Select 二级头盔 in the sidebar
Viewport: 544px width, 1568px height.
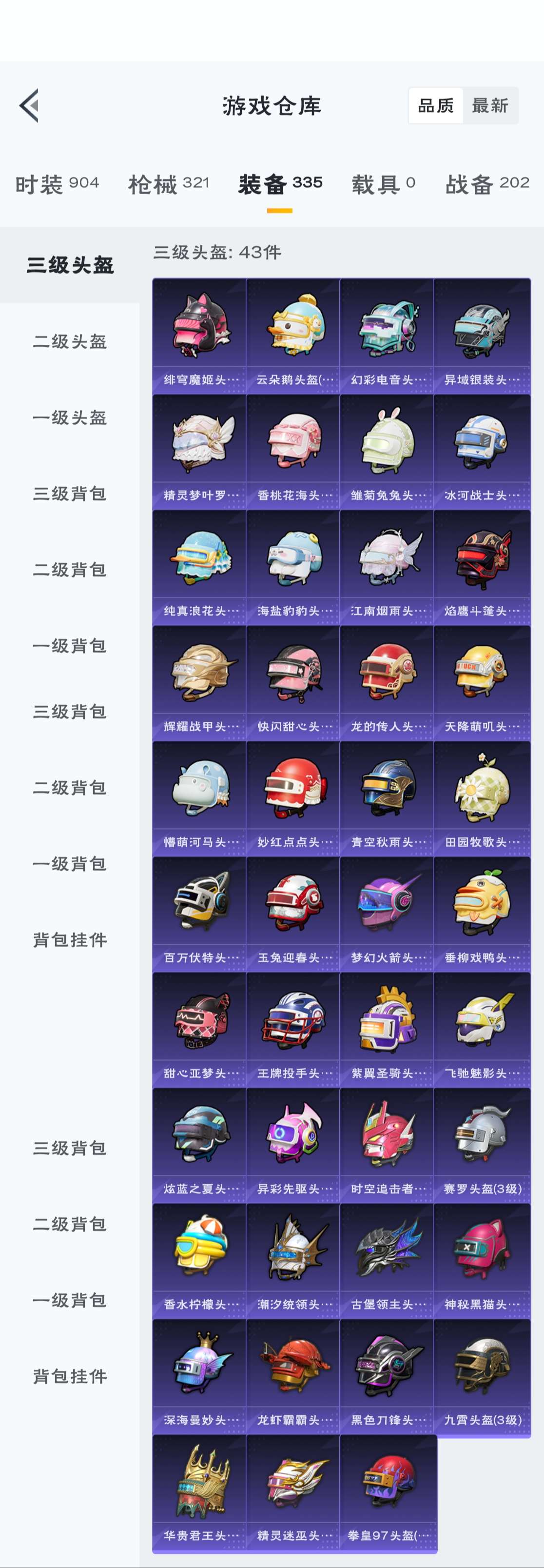click(70, 341)
